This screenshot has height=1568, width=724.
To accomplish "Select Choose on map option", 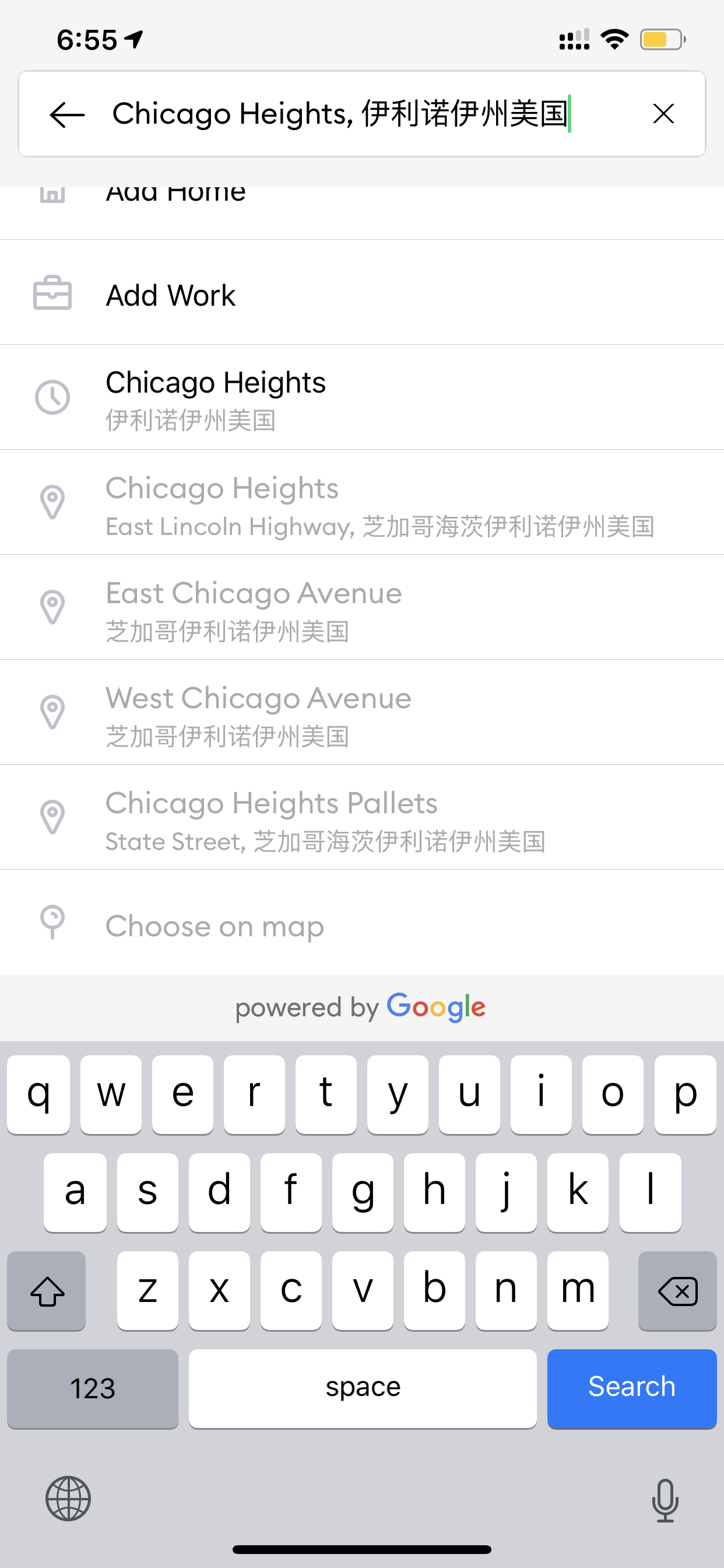I will point(362,923).
